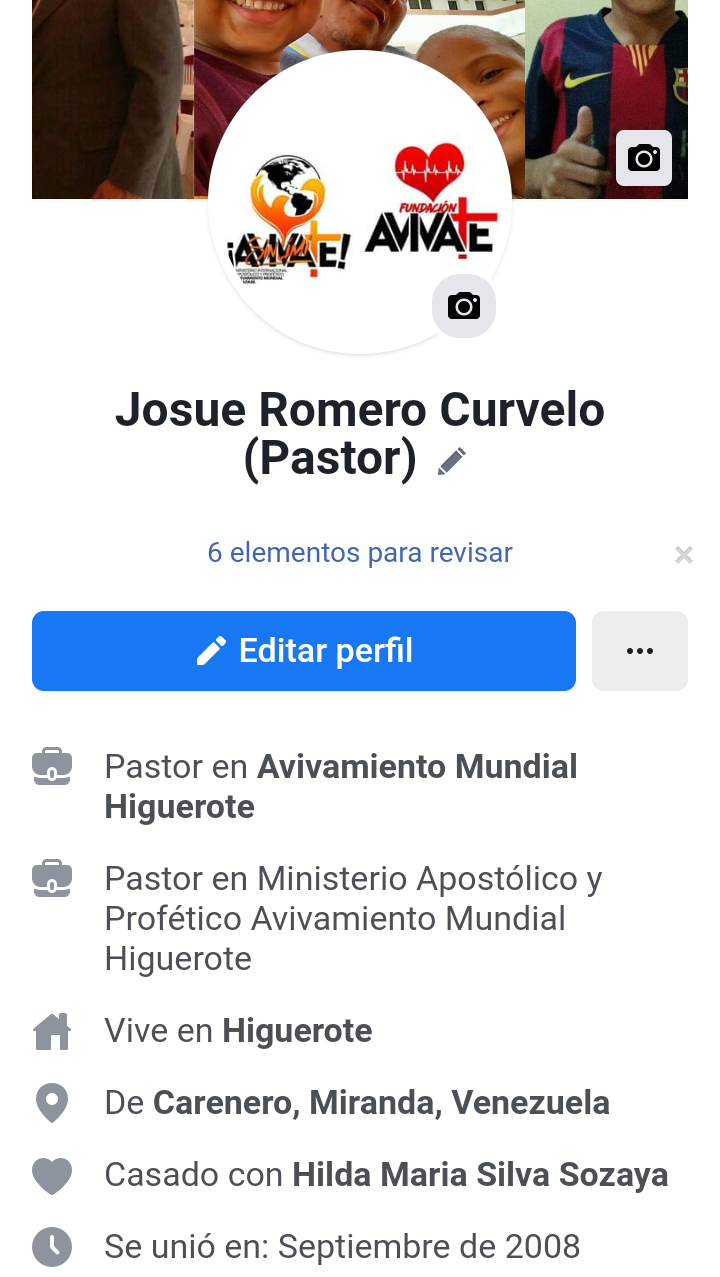Open Avivamiento Mundial Higuerote workplace page
The width and height of the screenshot is (720, 1277).
tap(340, 787)
